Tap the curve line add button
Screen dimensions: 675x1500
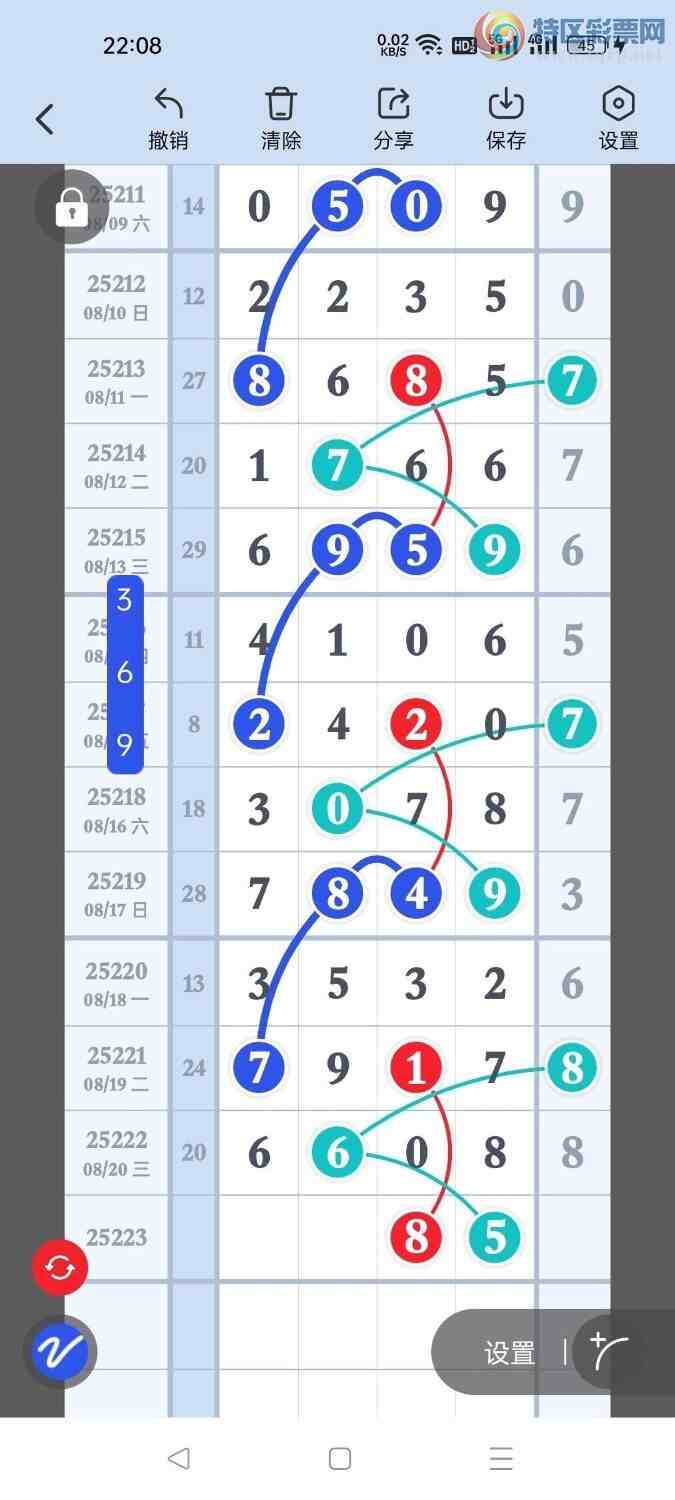click(610, 1353)
